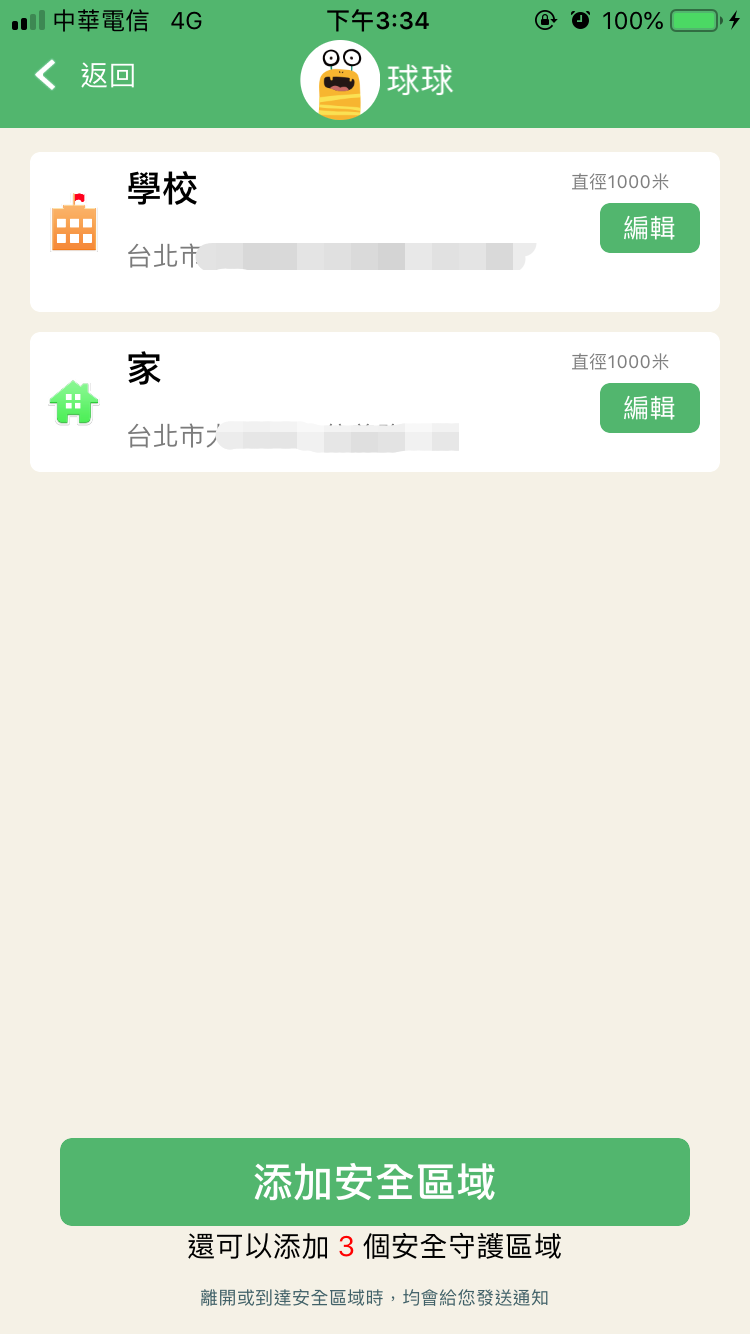Select the 學校 safe zone card

pyautogui.click(x=300, y=230)
